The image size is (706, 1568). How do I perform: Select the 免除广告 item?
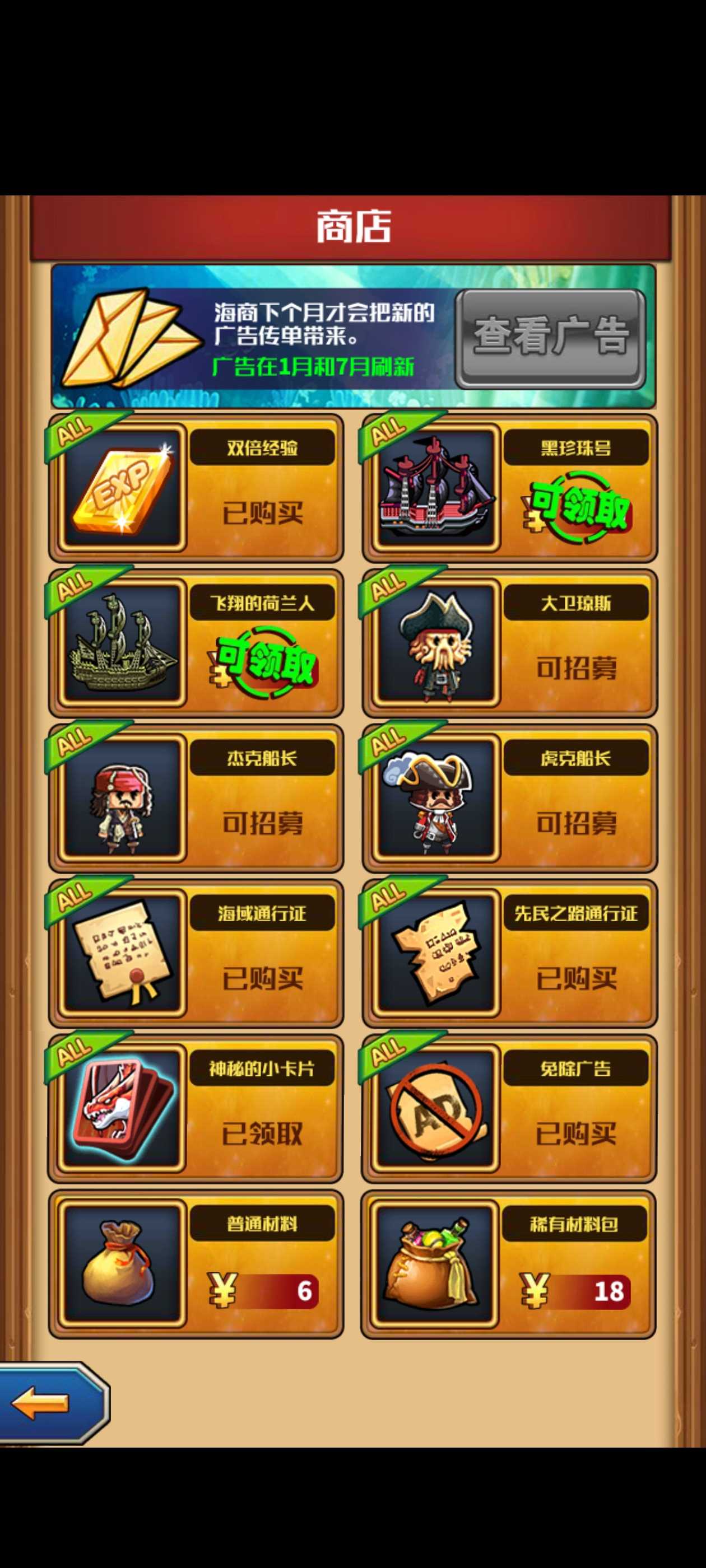[x=509, y=1108]
